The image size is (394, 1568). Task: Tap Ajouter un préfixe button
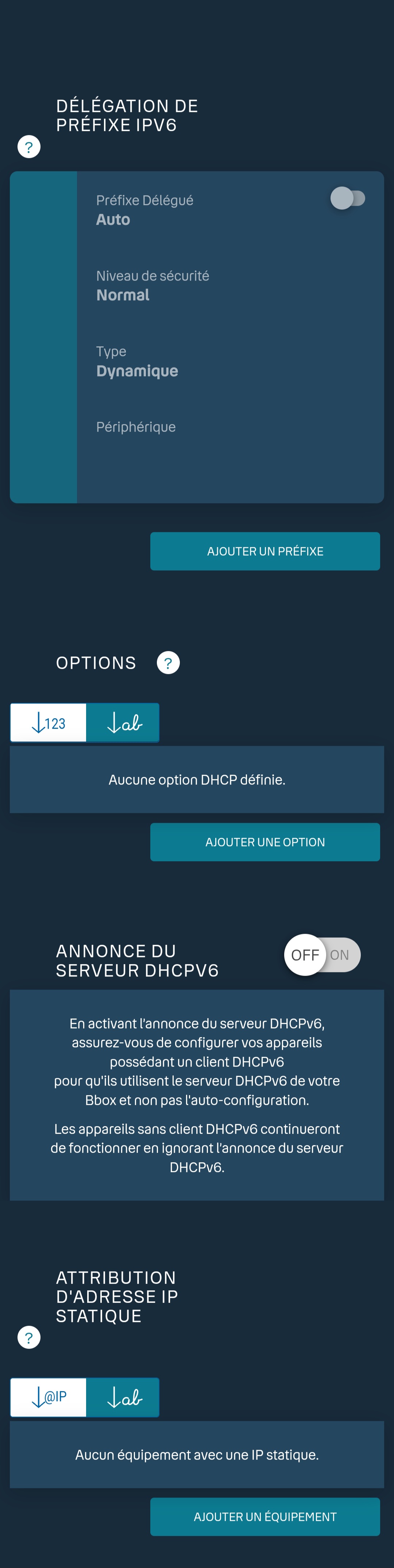point(265,551)
